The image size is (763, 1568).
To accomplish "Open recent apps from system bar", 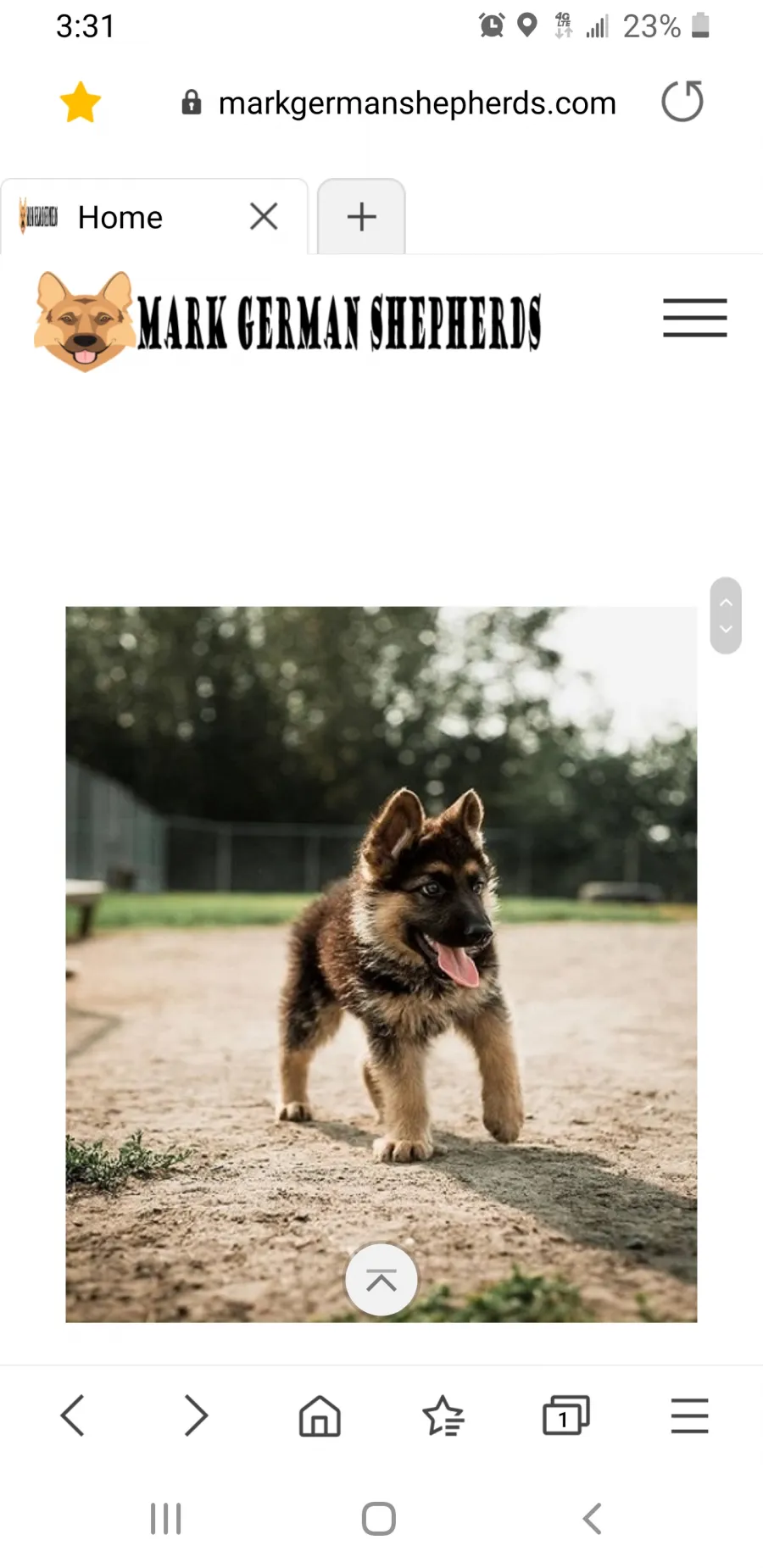I will (166, 1519).
